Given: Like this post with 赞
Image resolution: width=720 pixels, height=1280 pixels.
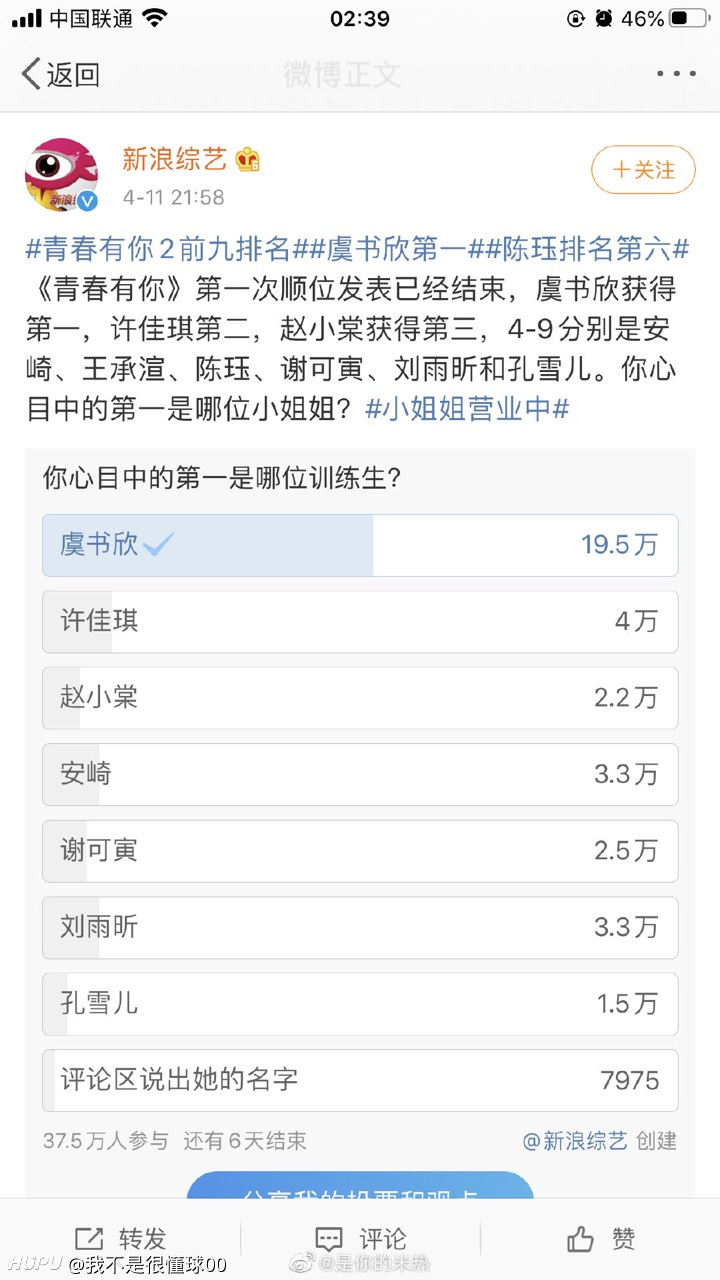Looking at the screenshot, I should click(600, 1239).
